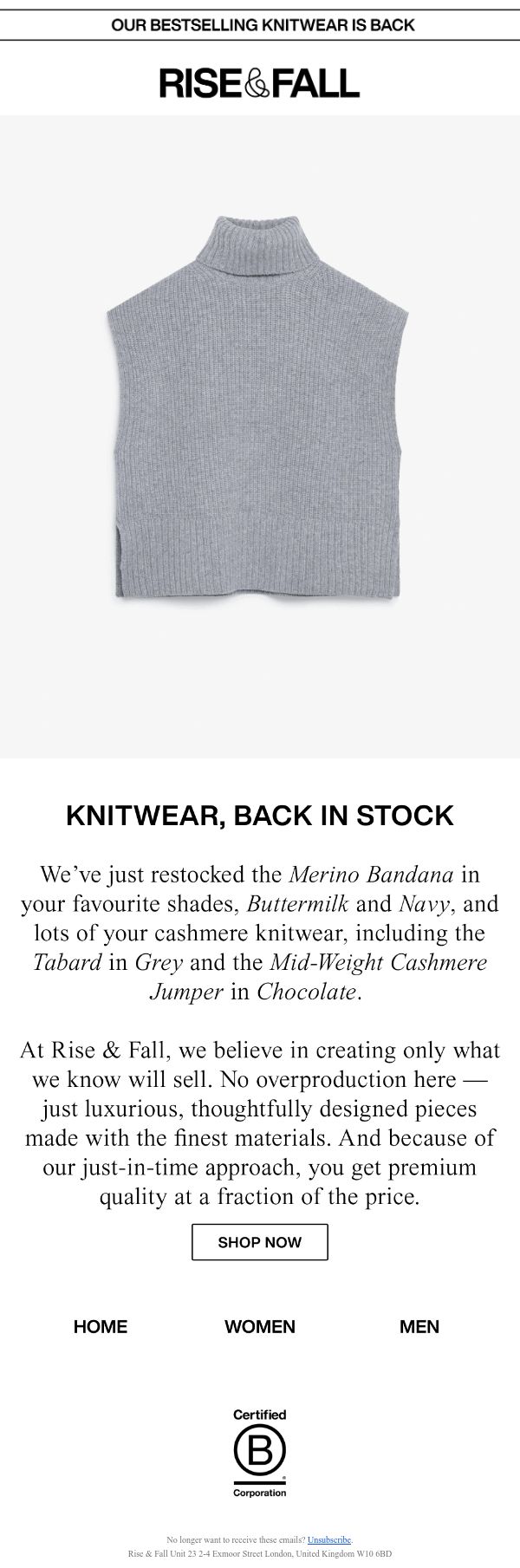
Task: Tap the Unsubscribe link
Action: point(329,1540)
